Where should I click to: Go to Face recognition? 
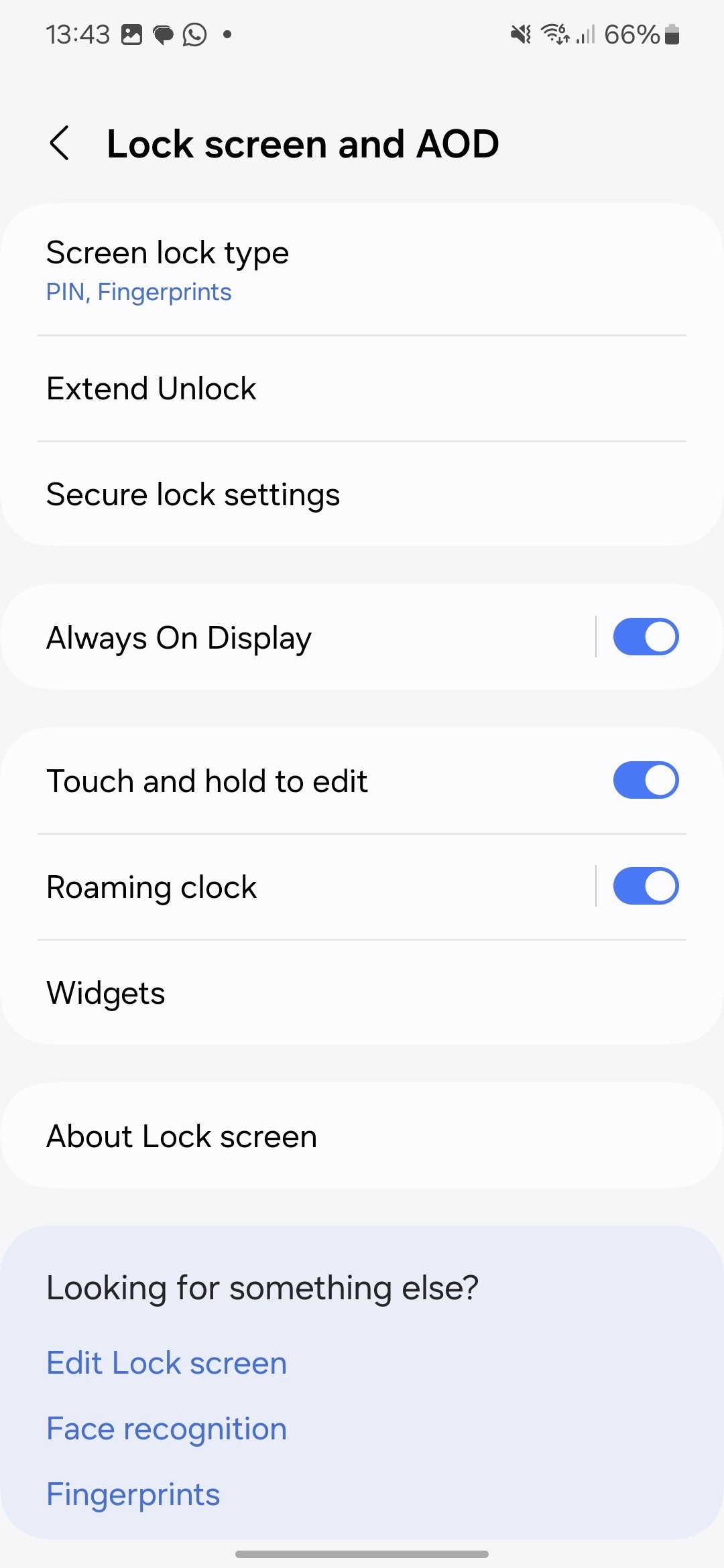point(167,1429)
